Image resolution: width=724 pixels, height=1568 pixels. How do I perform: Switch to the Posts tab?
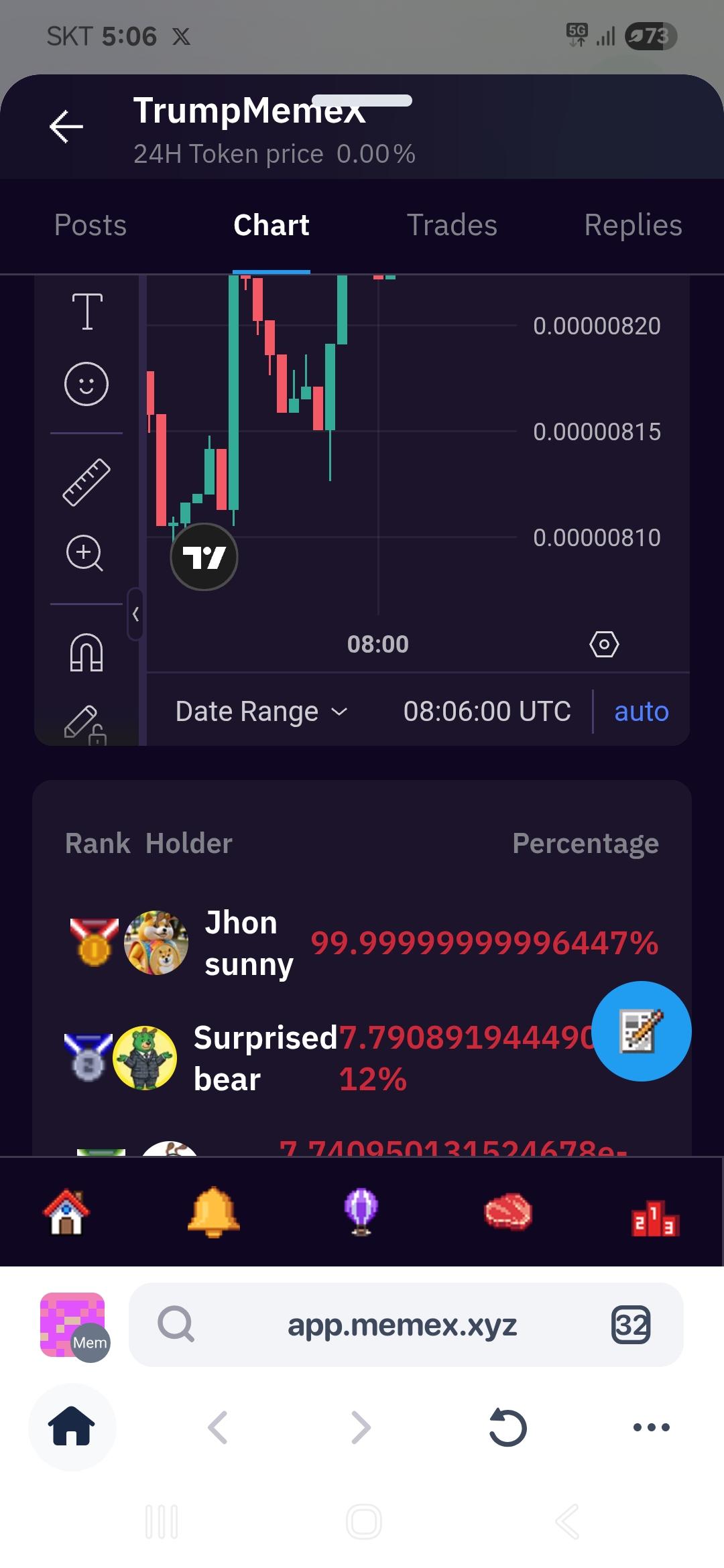(90, 225)
